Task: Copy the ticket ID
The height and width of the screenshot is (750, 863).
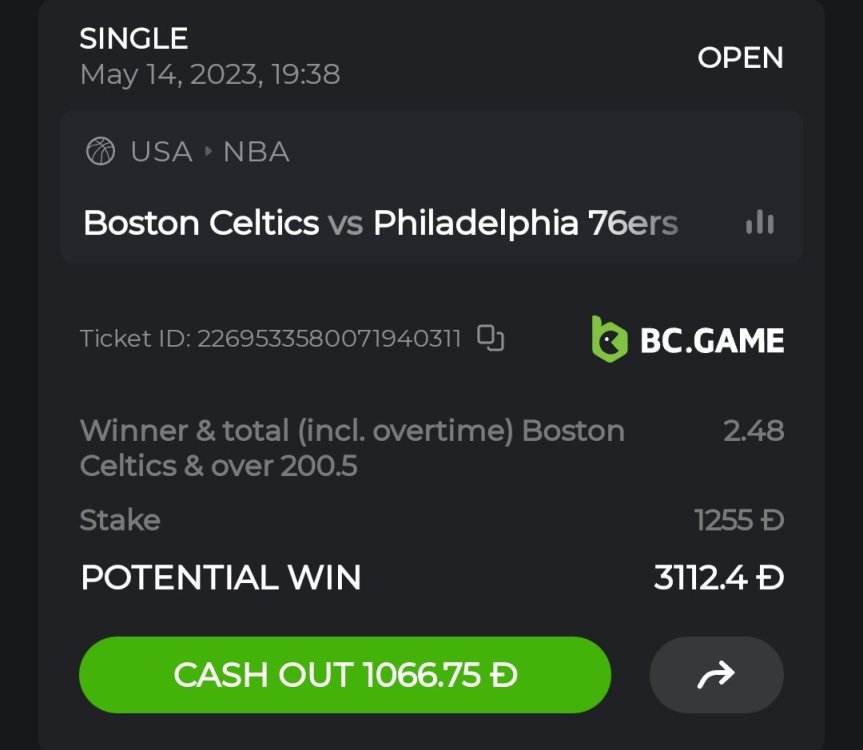Action: 490,339
